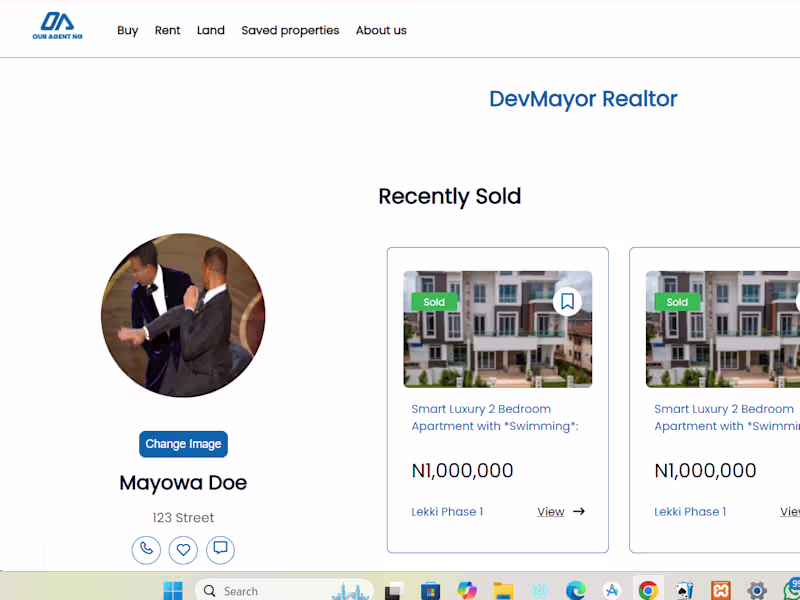Image resolution: width=800 pixels, height=600 pixels.
Task: Visit the About us page
Action: click(x=381, y=30)
